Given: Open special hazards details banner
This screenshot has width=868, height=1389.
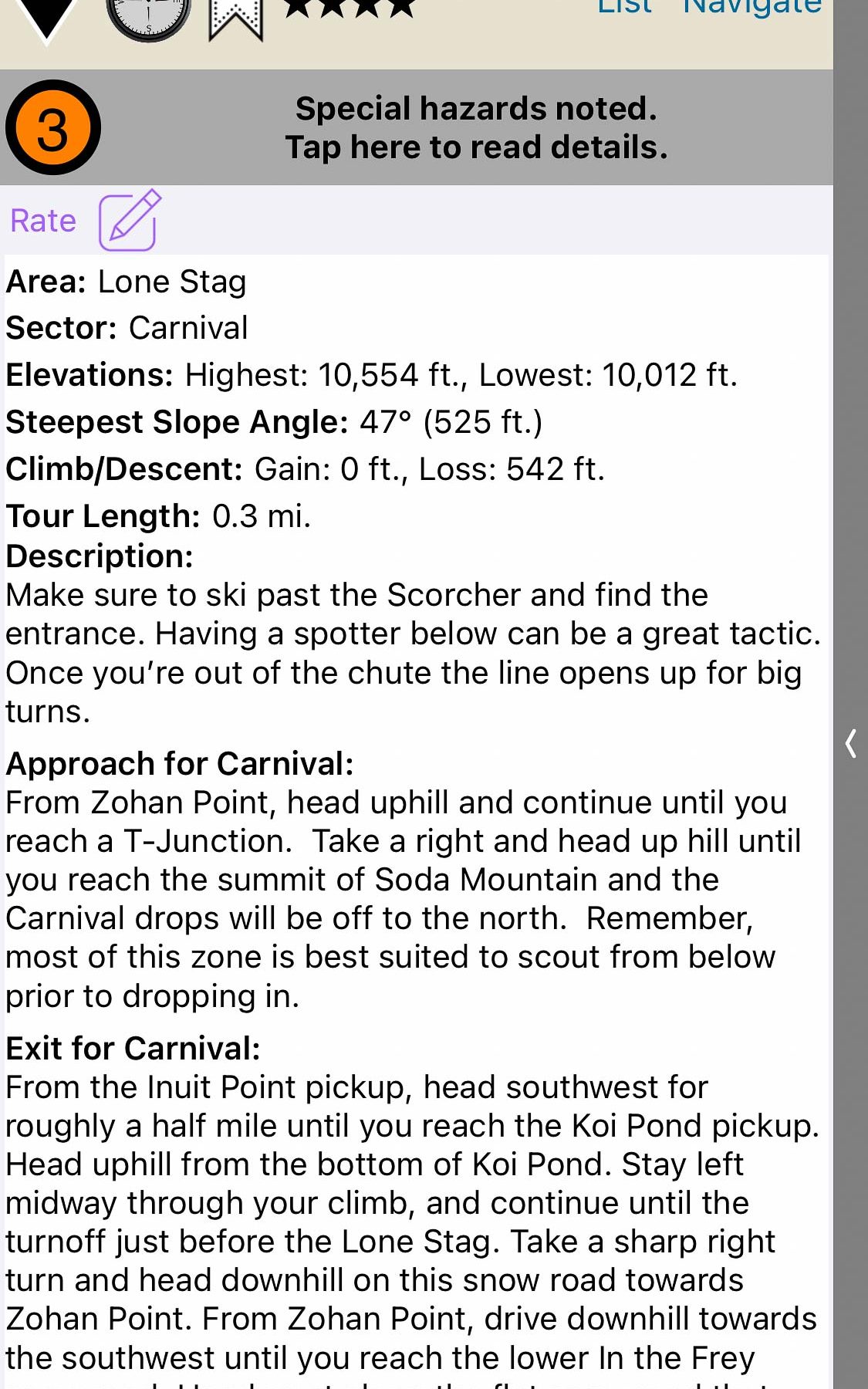Looking at the screenshot, I should (x=475, y=127).
